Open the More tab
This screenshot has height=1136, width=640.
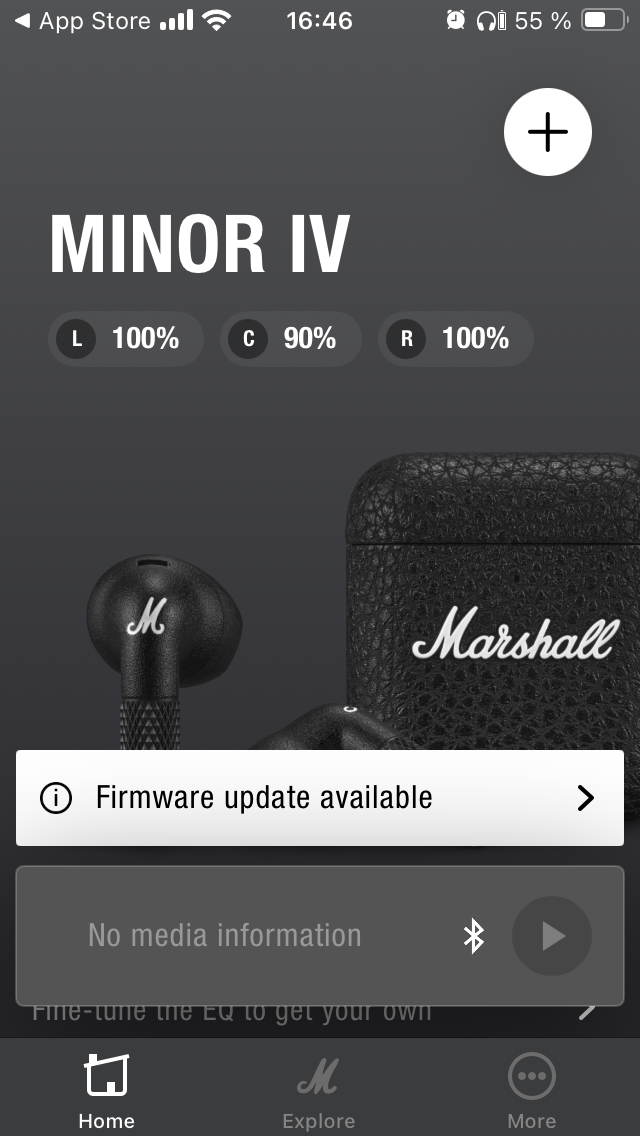(531, 1091)
